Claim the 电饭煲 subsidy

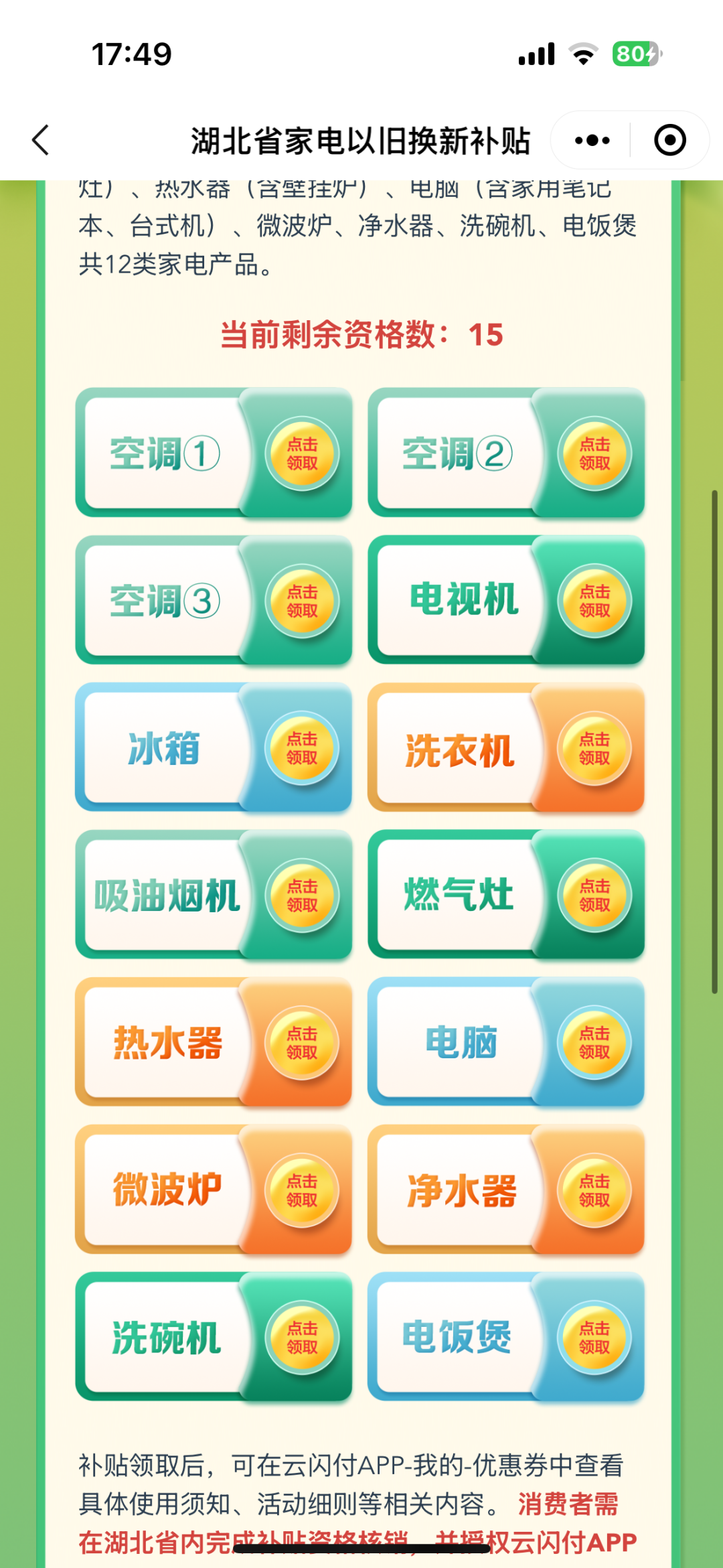[x=594, y=1338]
